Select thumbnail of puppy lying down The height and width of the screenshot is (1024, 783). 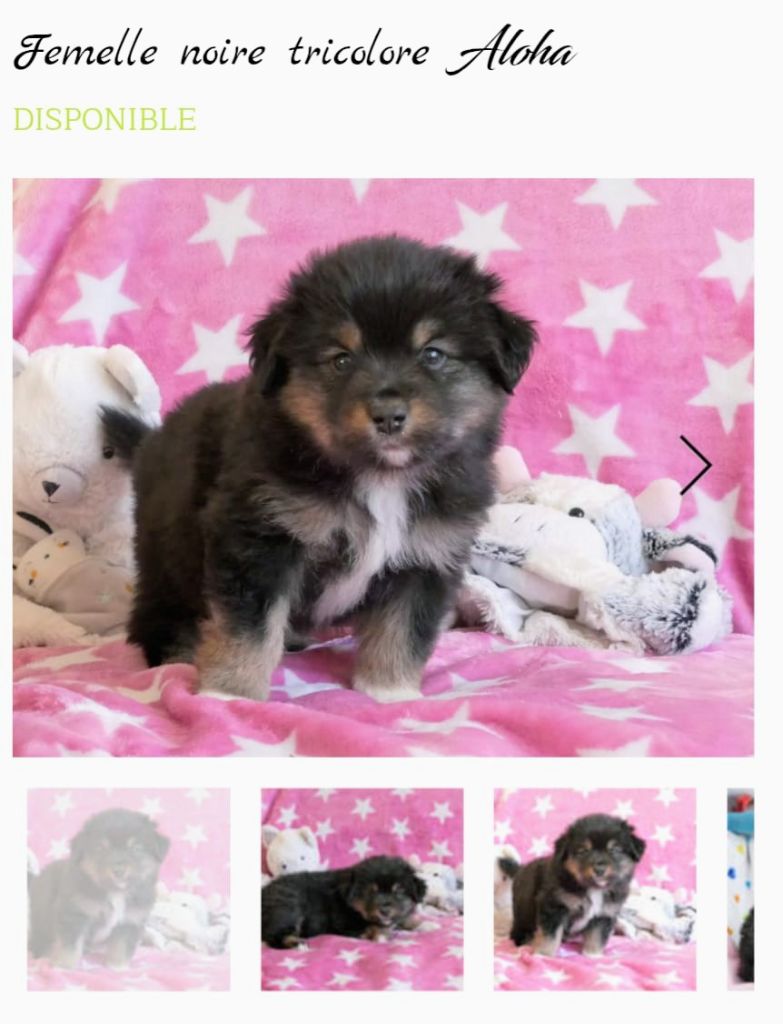click(x=362, y=888)
